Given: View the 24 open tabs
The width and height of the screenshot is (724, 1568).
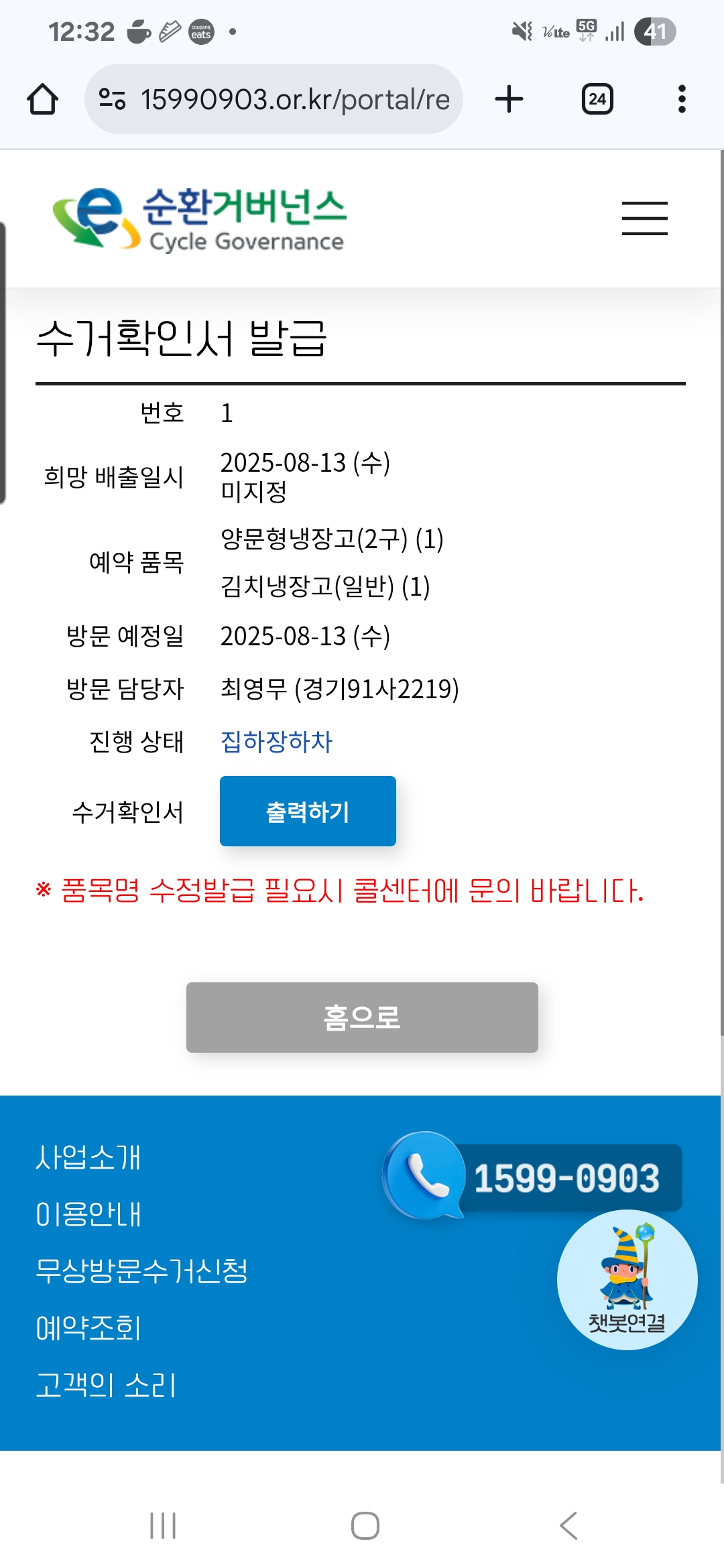Looking at the screenshot, I should [x=597, y=99].
